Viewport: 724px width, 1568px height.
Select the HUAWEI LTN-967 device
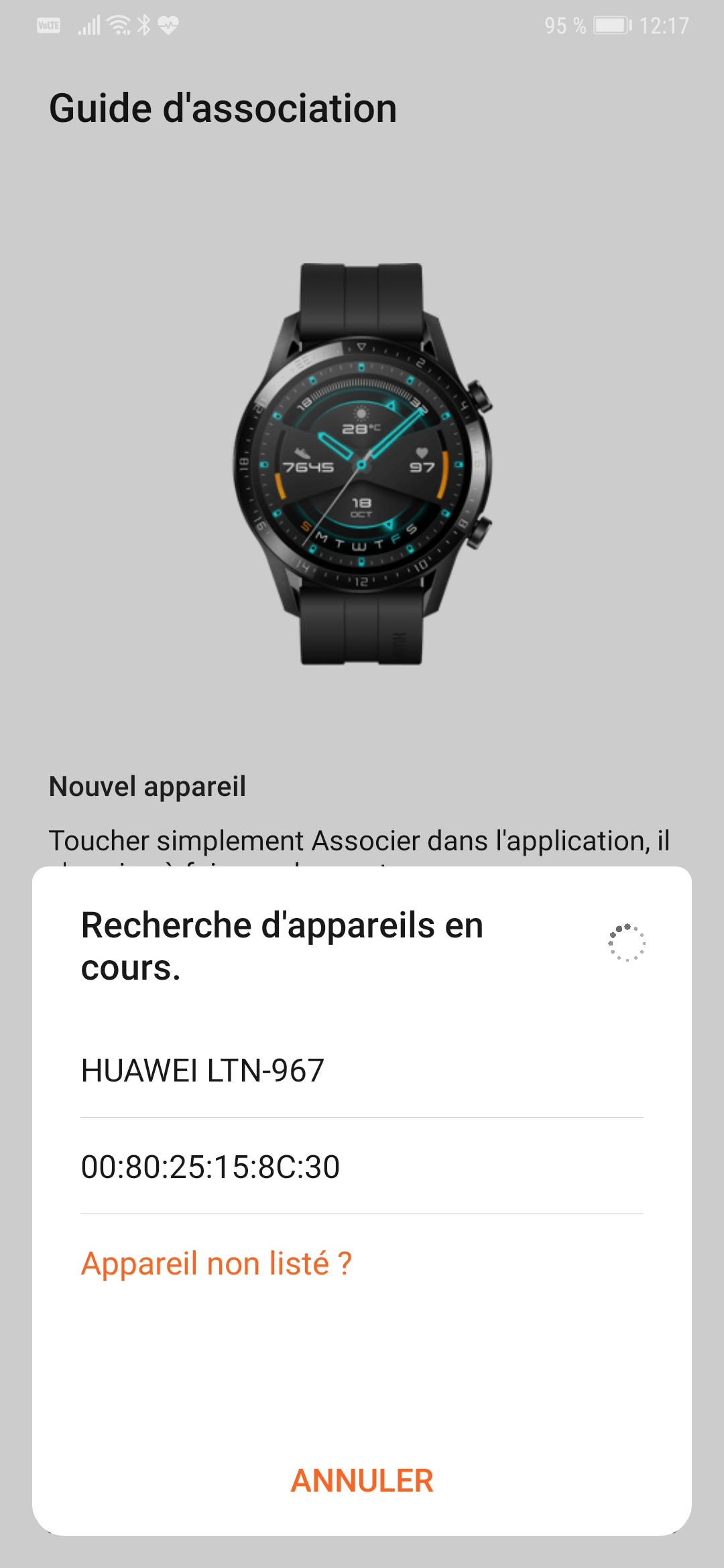(362, 1070)
